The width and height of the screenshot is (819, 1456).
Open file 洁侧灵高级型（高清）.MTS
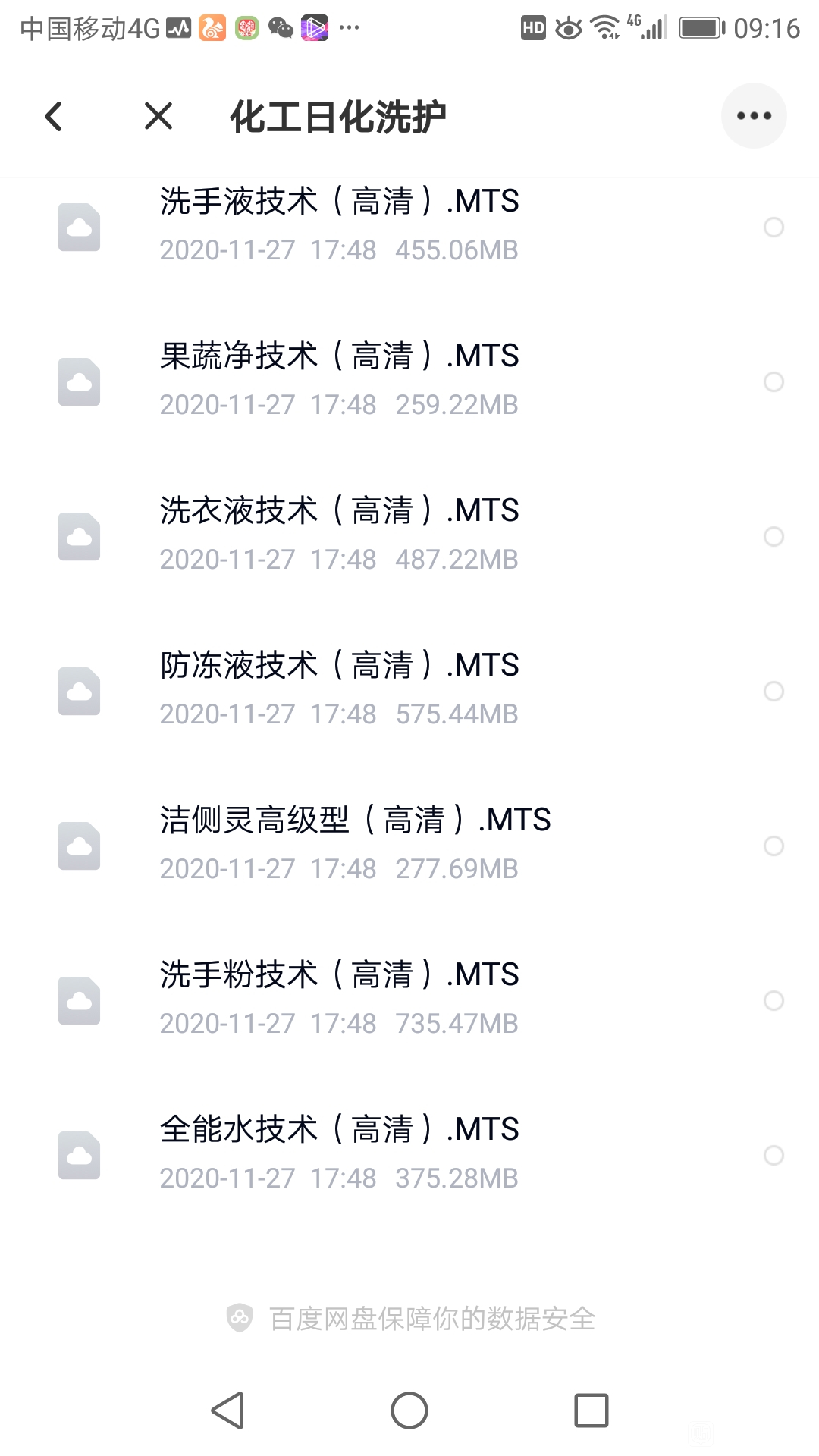coord(409,845)
